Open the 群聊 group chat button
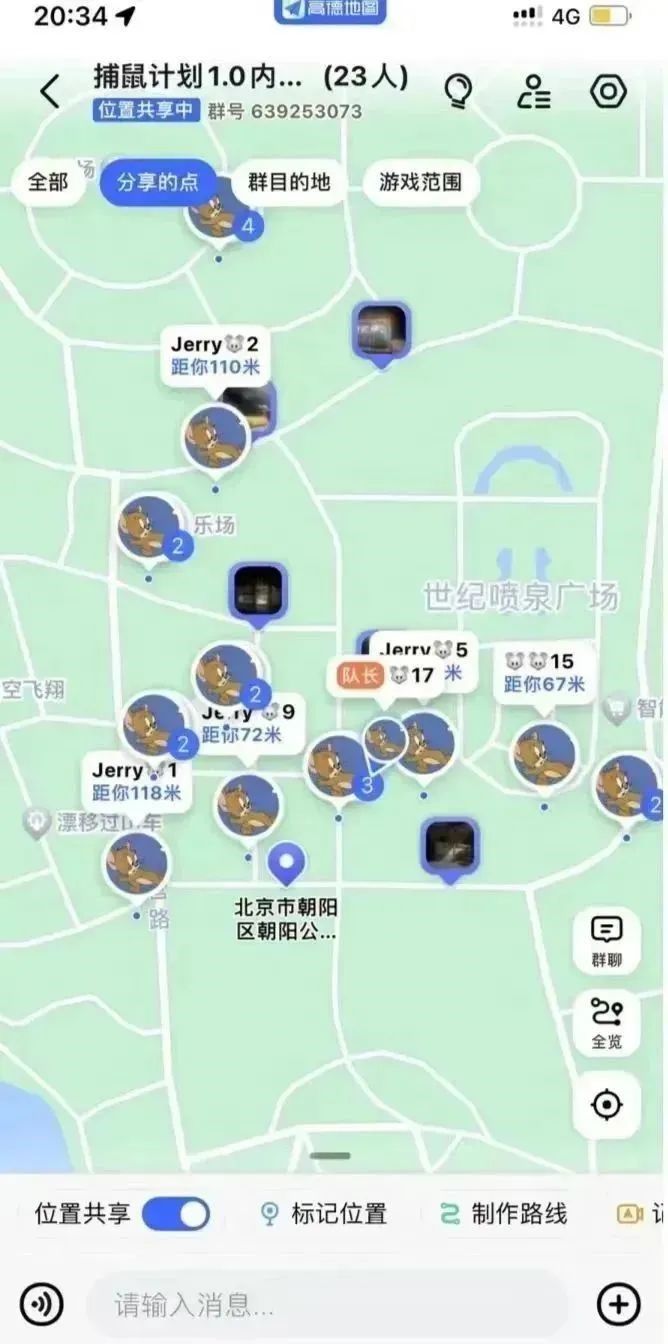The height and width of the screenshot is (1344, 668). coord(606,941)
